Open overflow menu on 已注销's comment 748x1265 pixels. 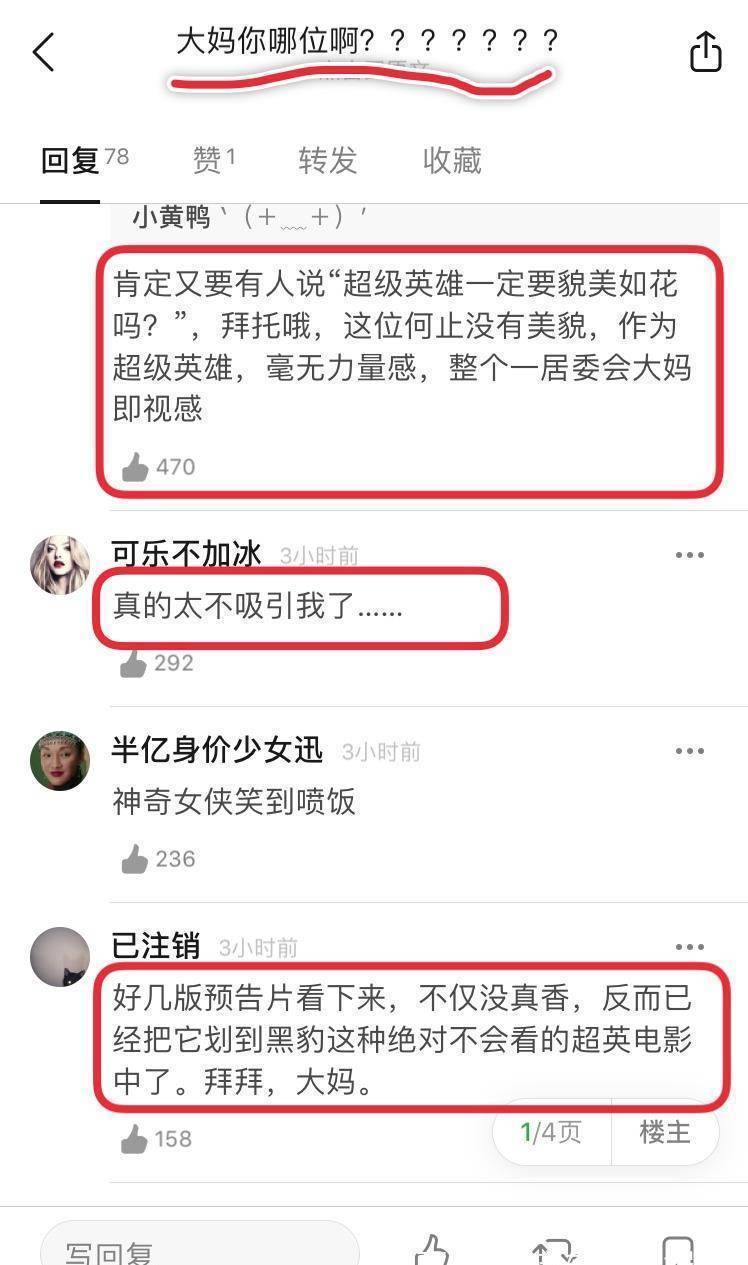click(690, 947)
